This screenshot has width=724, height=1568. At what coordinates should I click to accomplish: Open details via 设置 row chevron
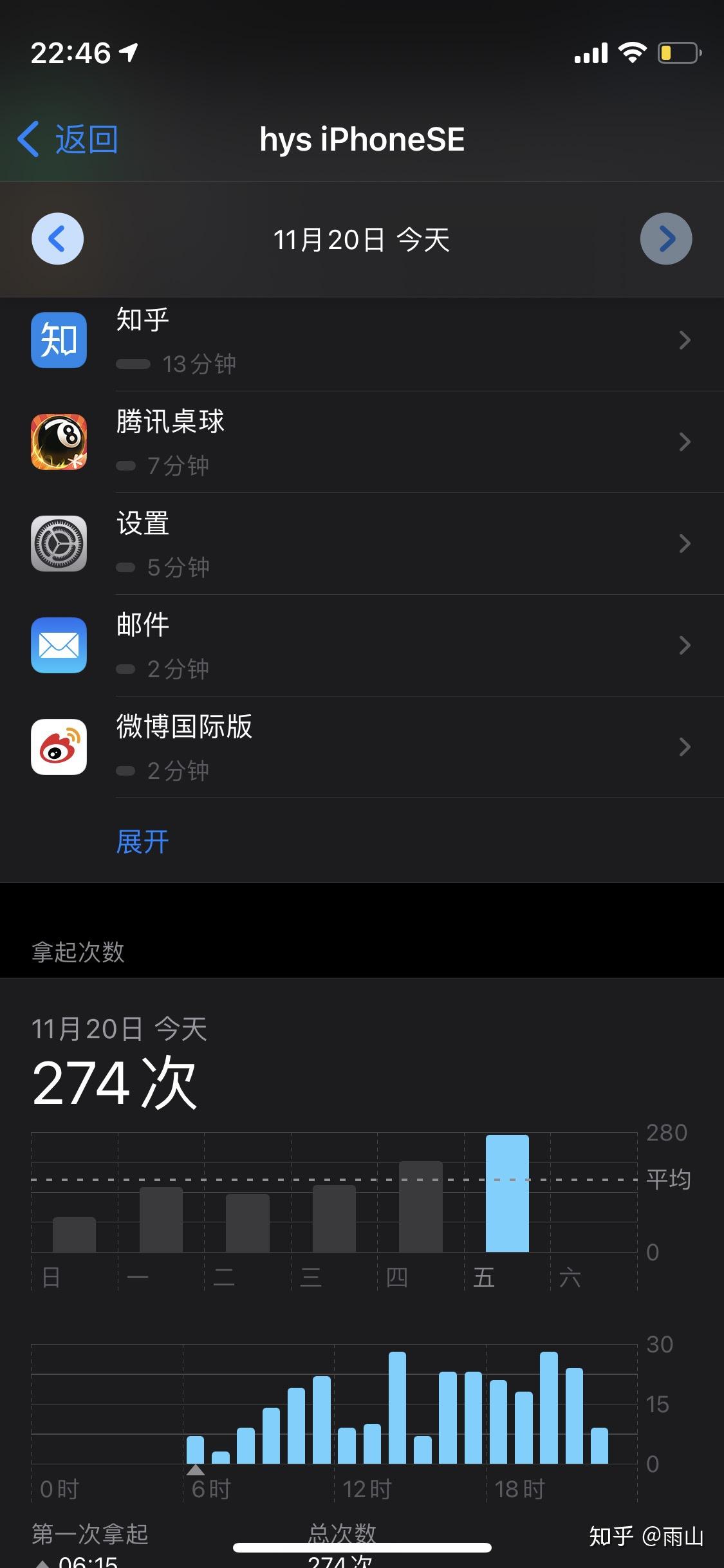684,544
